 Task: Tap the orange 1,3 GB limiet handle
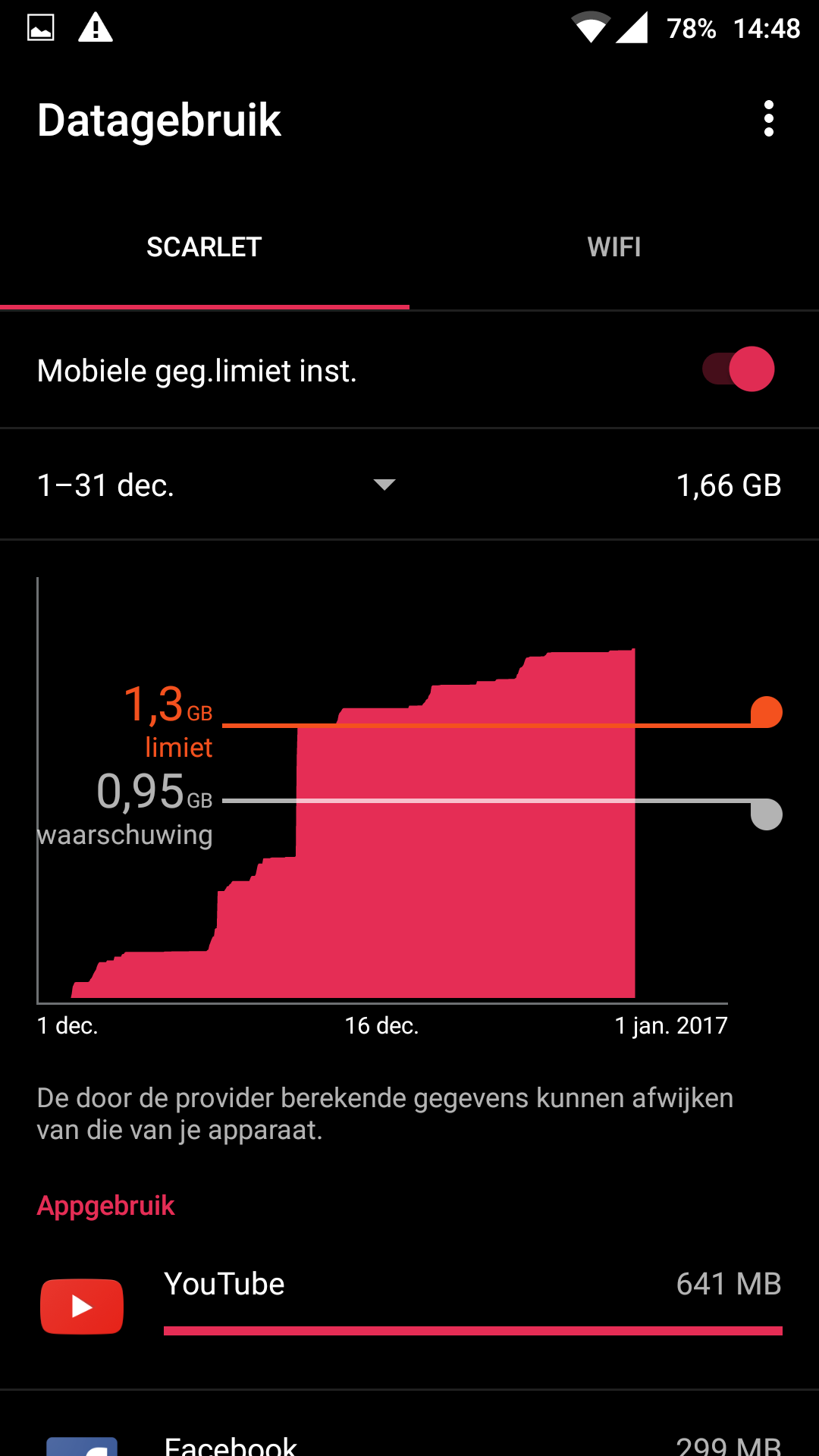(766, 713)
